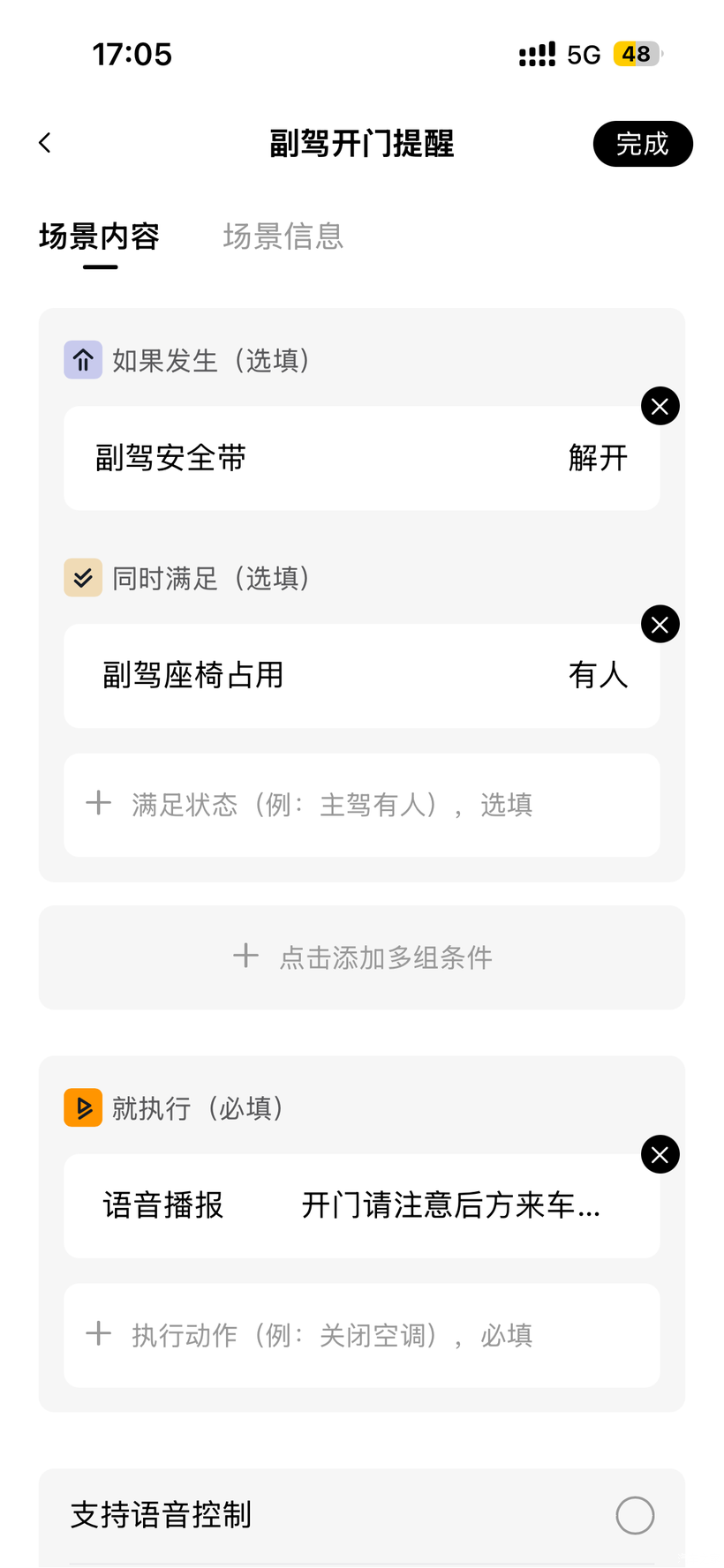This screenshot has height=1568, width=724.
Task: Enable 支持语音控制 option
Action: click(x=635, y=1515)
